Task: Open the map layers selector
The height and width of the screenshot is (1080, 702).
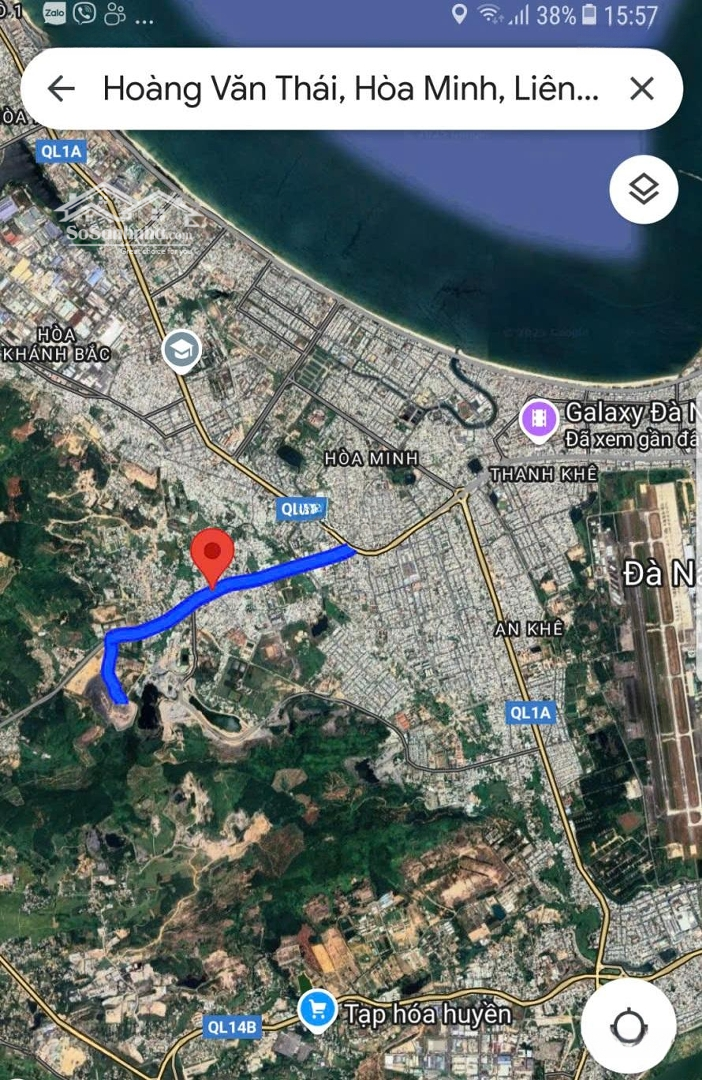Action: 644,188
